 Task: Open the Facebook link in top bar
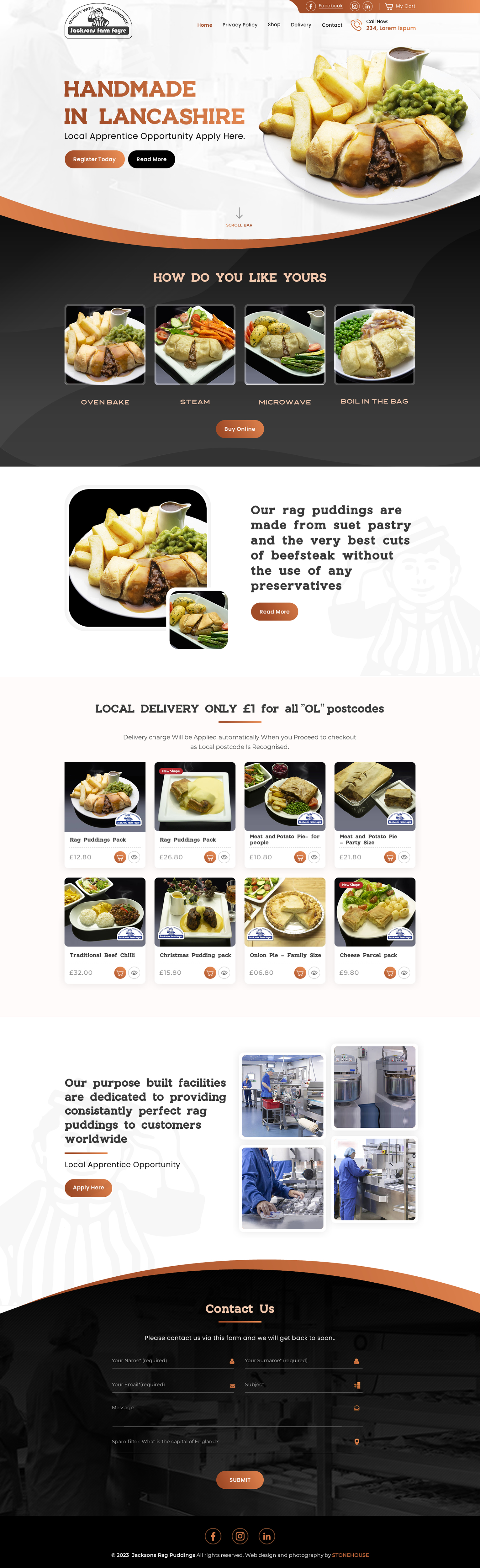coord(330,6)
